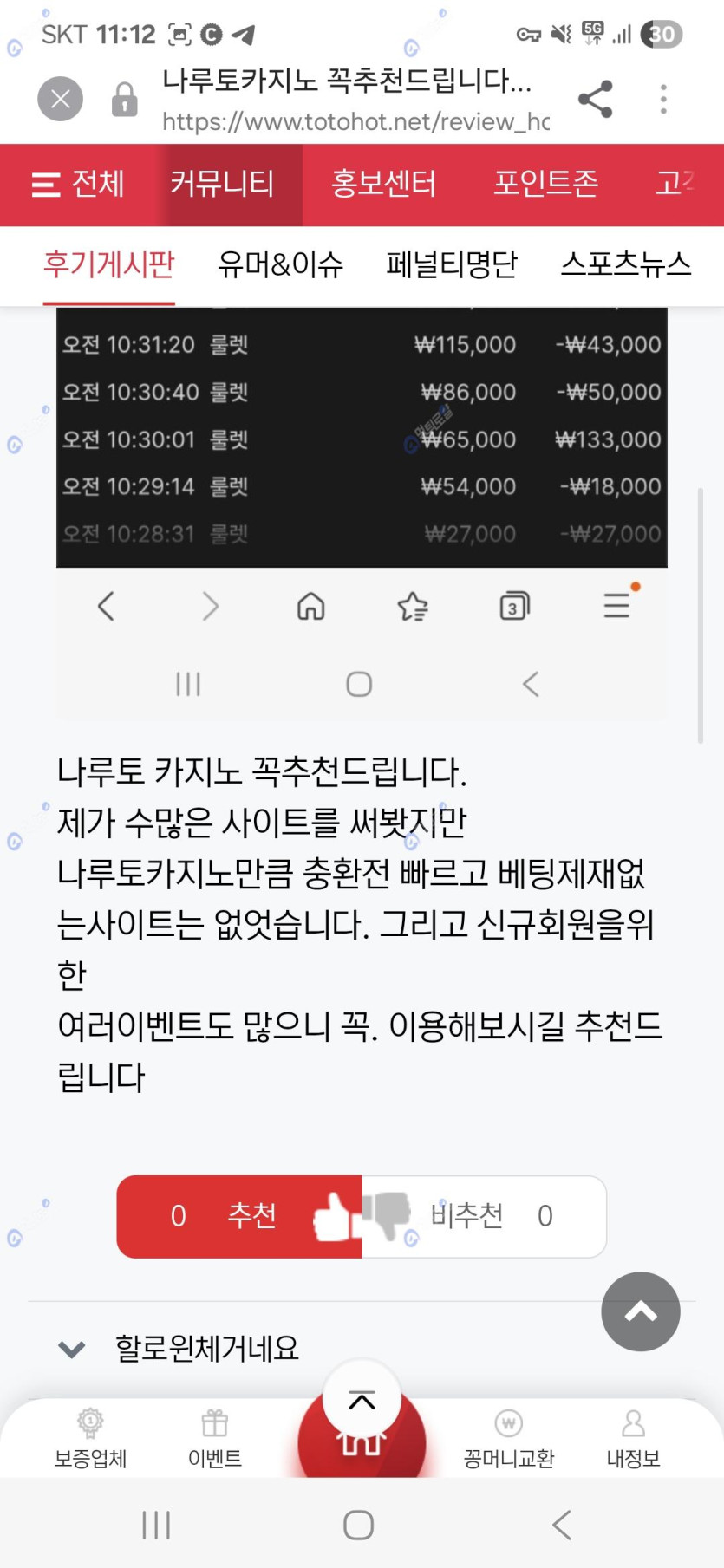This screenshot has width=724, height=1568.
Task: Switch to 유머&이슈 board
Action: [x=280, y=264]
